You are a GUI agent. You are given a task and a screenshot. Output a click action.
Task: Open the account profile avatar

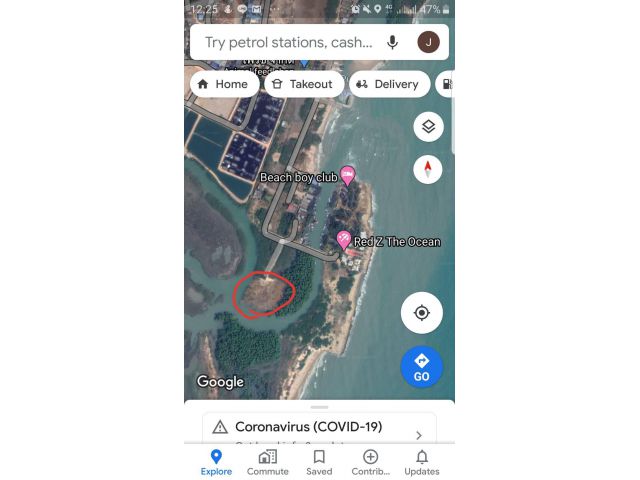(x=428, y=42)
